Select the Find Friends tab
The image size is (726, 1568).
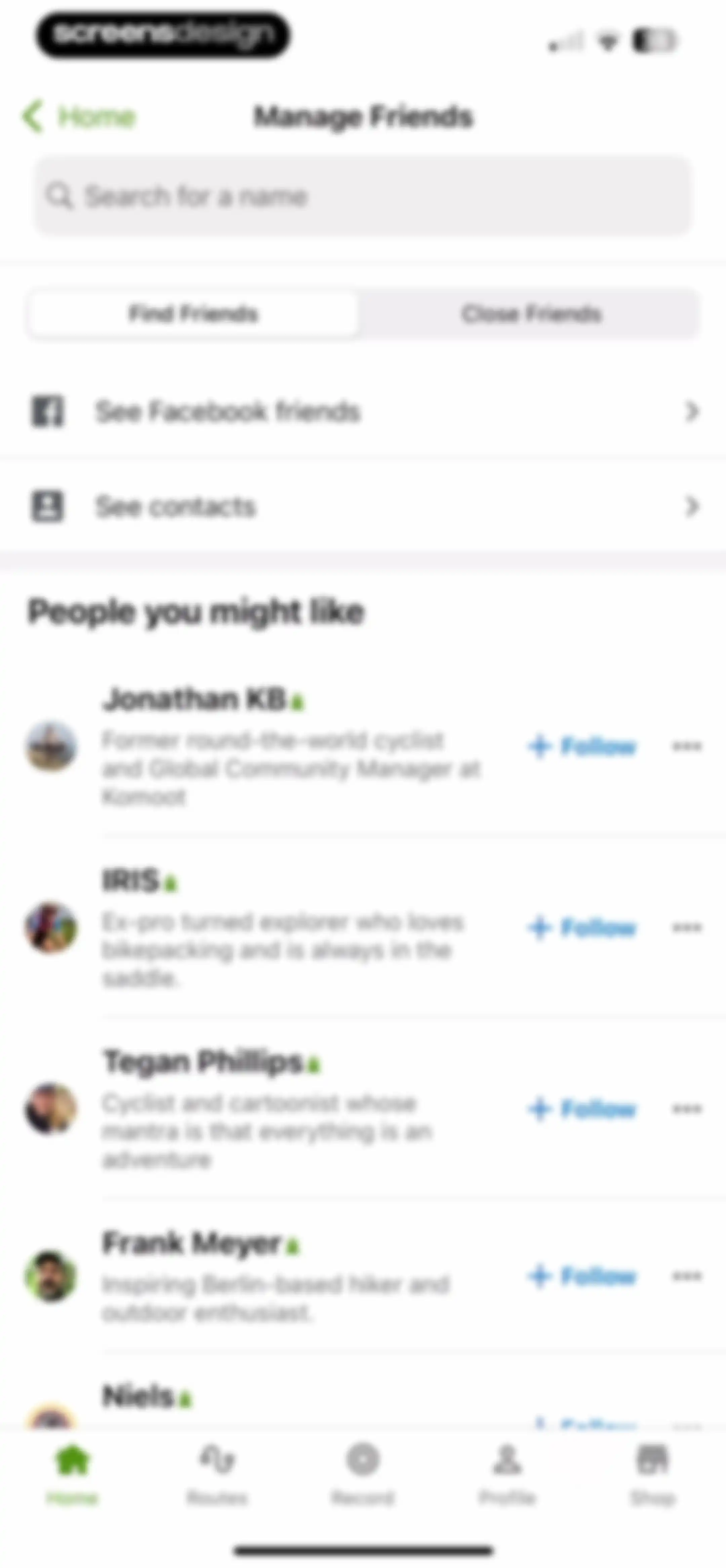(193, 314)
